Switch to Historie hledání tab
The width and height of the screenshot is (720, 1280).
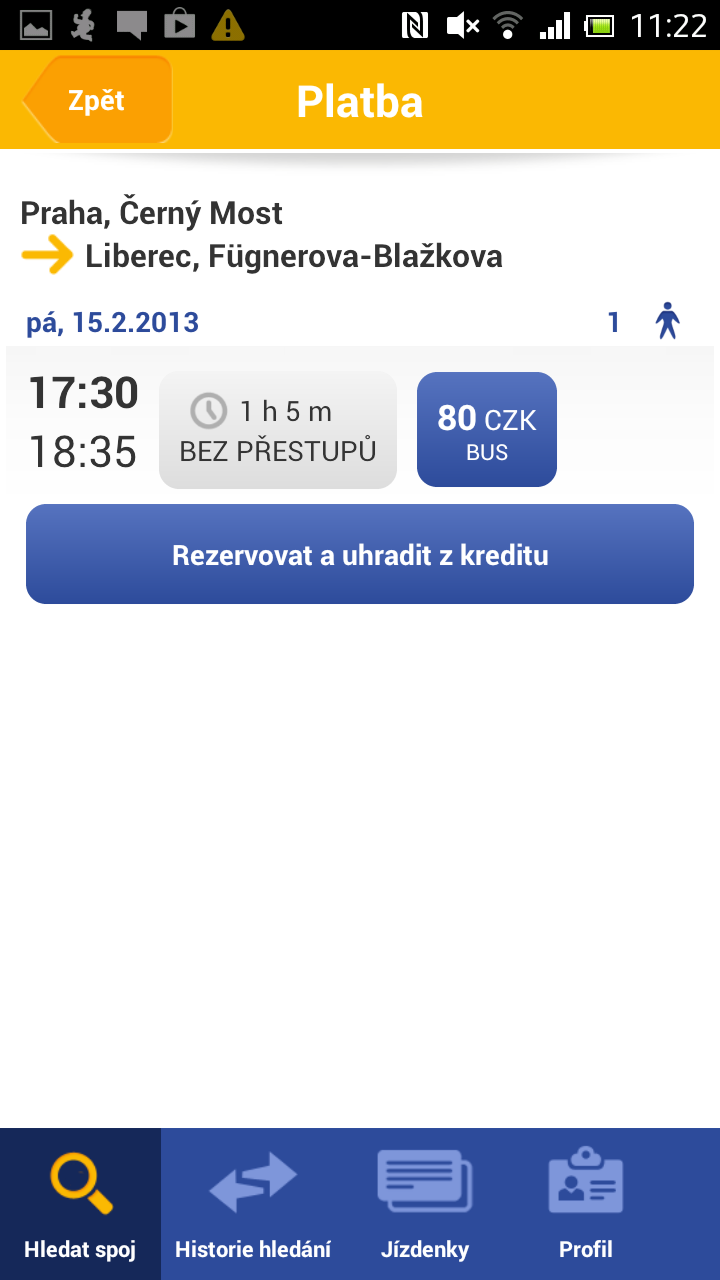(253, 1204)
